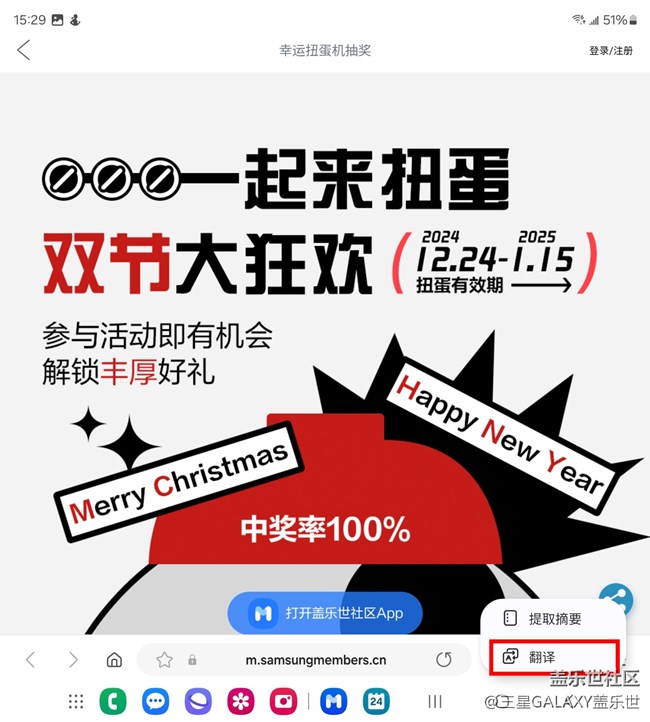Image resolution: width=650 pixels, height=722 pixels.
Task: Go back using the top-left arrow
Action: (24, 50)
